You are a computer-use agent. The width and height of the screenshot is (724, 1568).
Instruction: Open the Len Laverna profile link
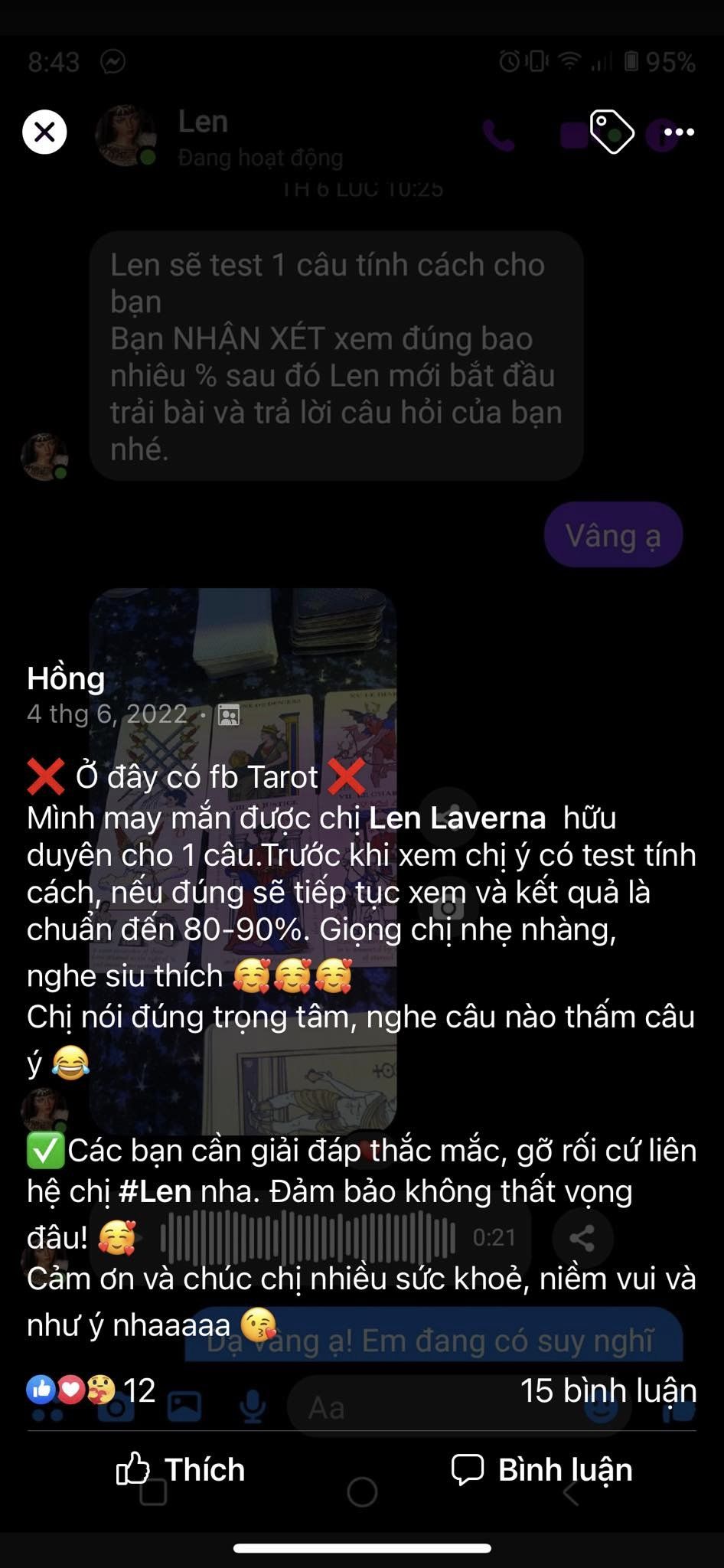click(457, 818)
